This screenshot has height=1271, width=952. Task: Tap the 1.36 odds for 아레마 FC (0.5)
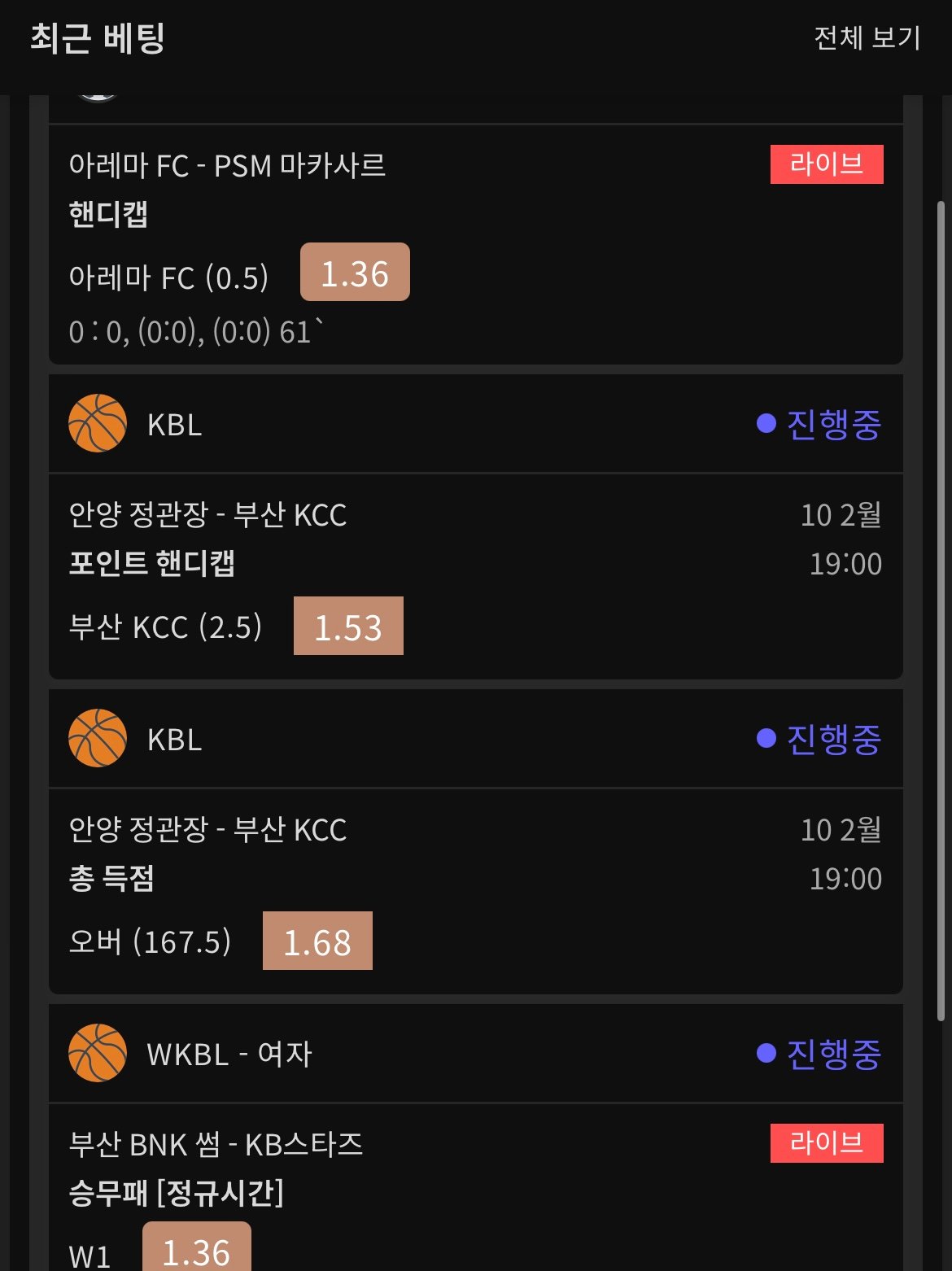point(355,273)
